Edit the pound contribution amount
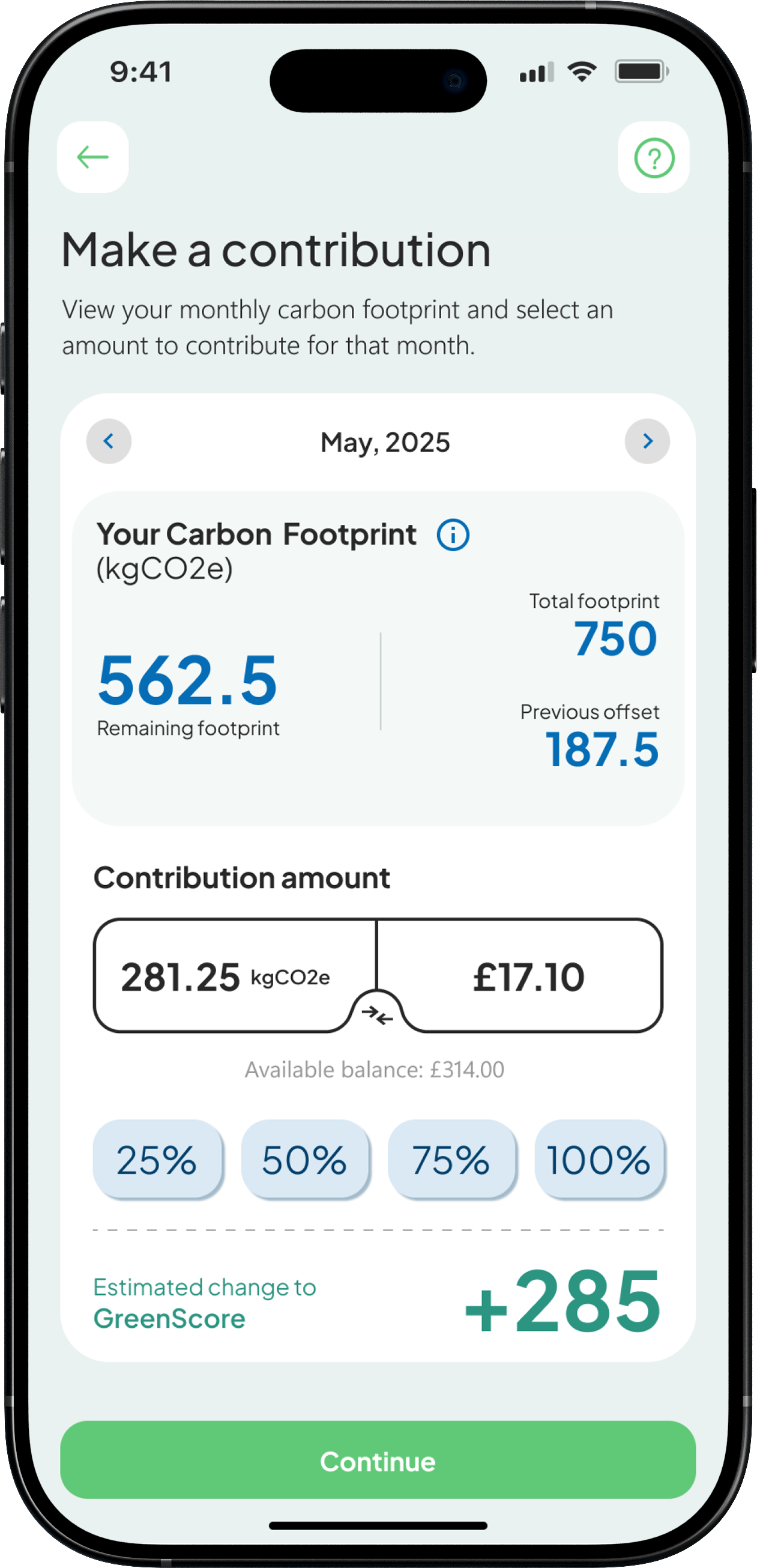 (528, 976)
